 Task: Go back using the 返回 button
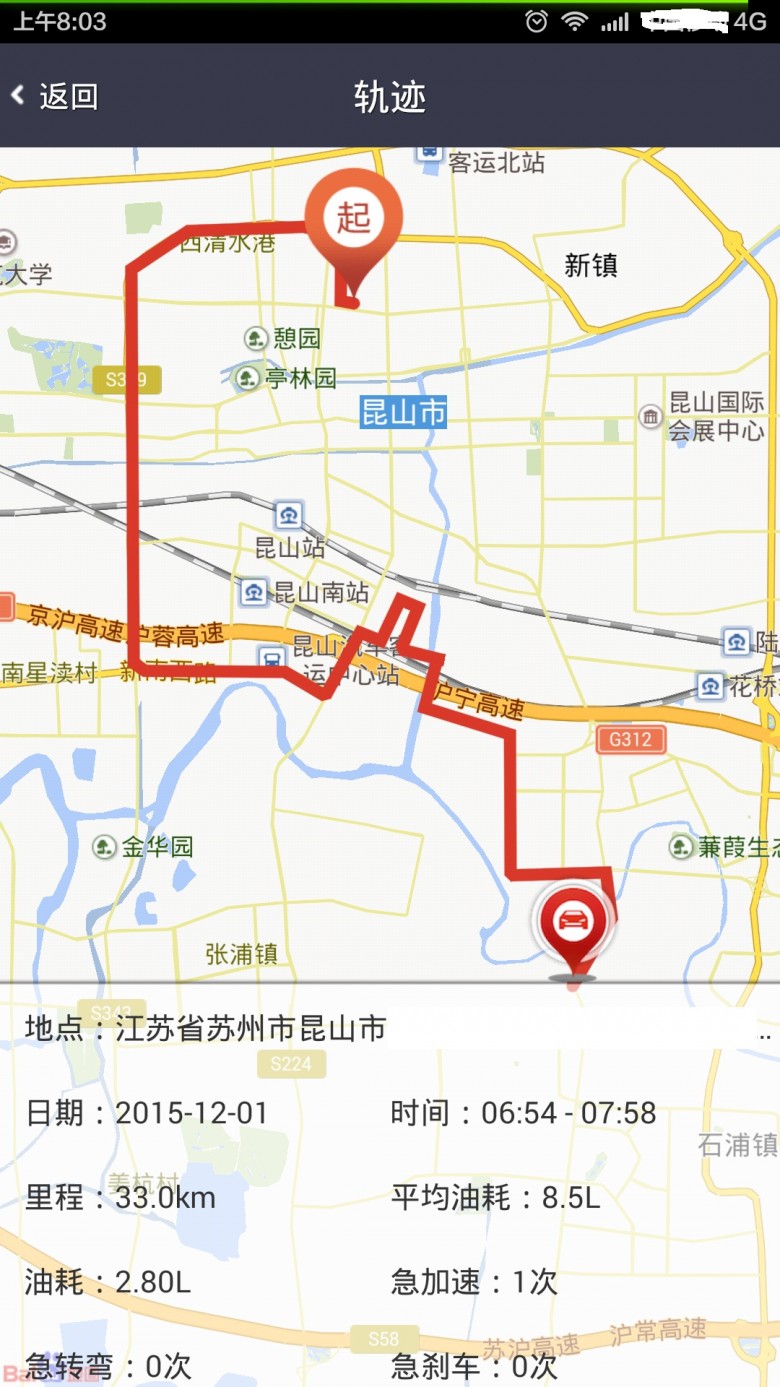pos(55,96)
